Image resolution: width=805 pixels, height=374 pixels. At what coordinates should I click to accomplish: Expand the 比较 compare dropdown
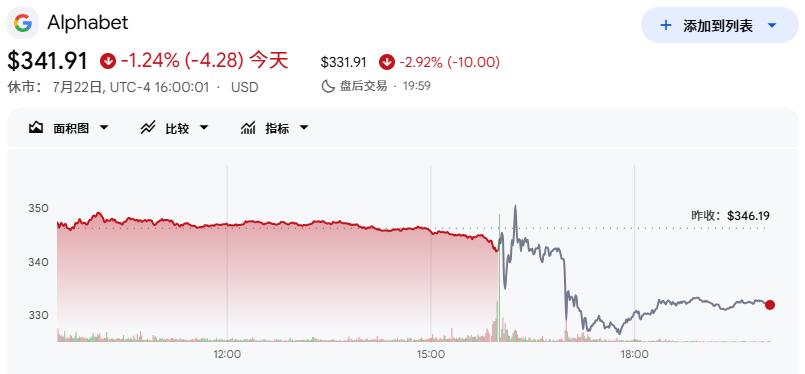(175, 128)
